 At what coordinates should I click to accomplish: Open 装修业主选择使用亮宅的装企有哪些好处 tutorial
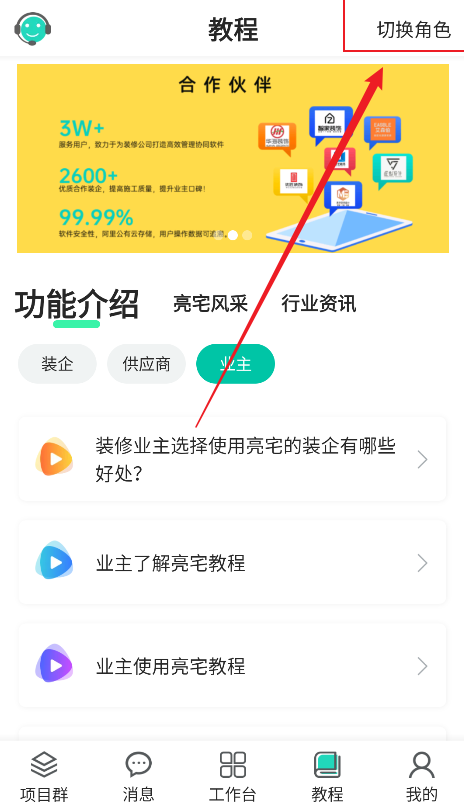tap(232, 459)
